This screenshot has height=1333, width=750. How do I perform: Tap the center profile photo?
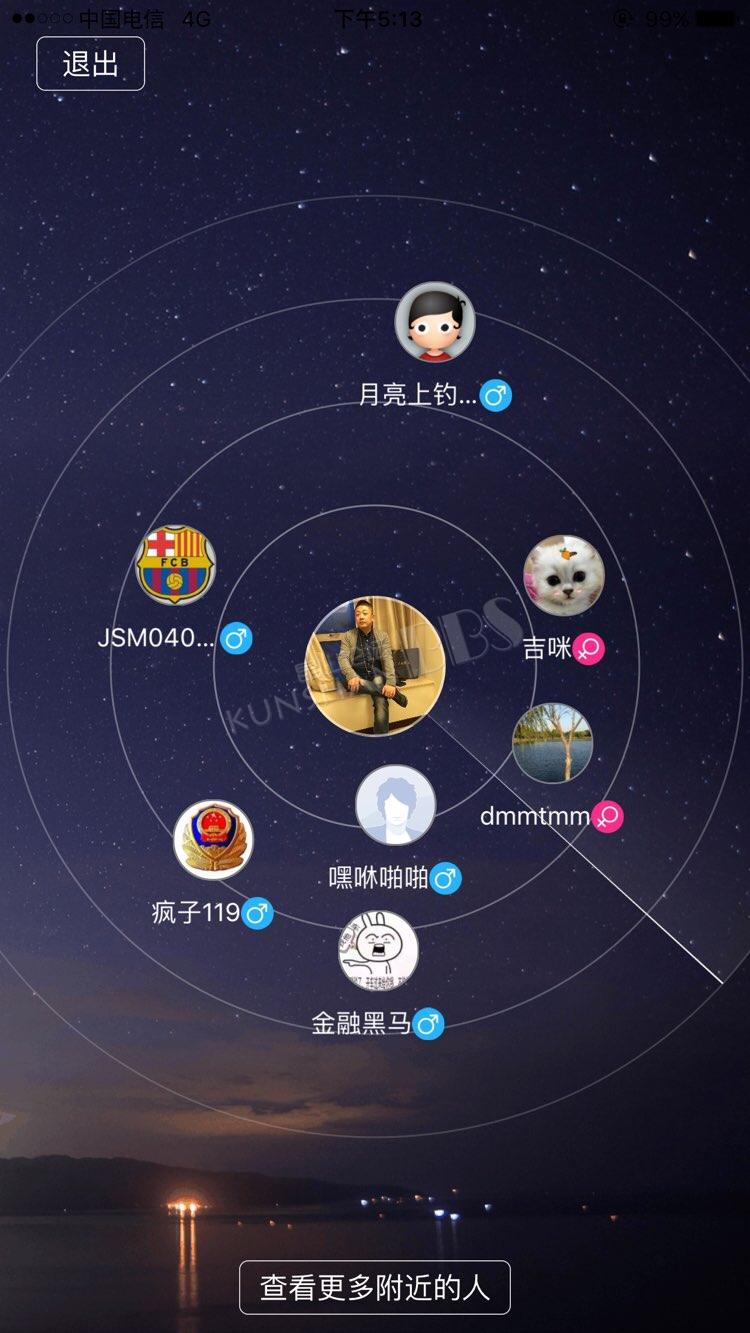(x=375, y=667)
